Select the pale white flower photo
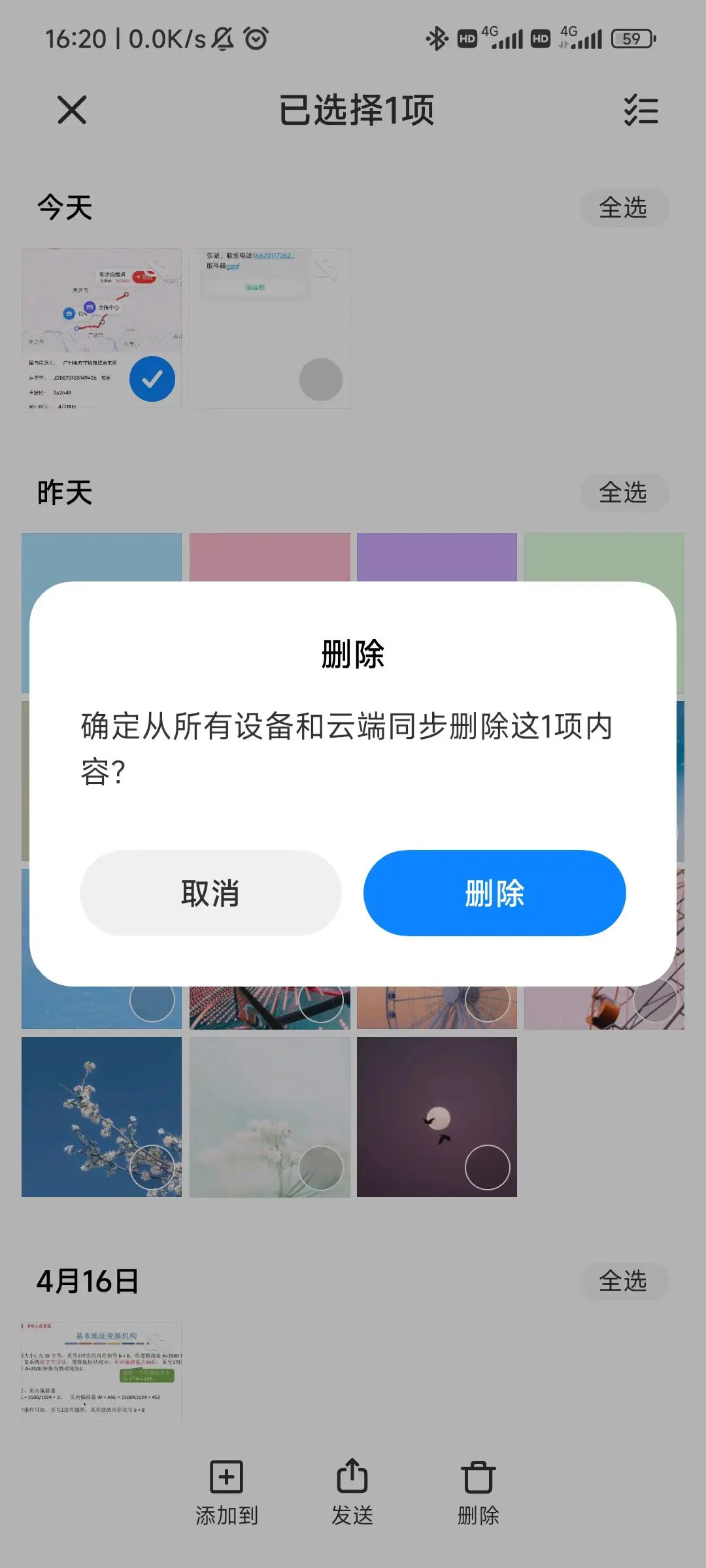 pos(320,1168)
